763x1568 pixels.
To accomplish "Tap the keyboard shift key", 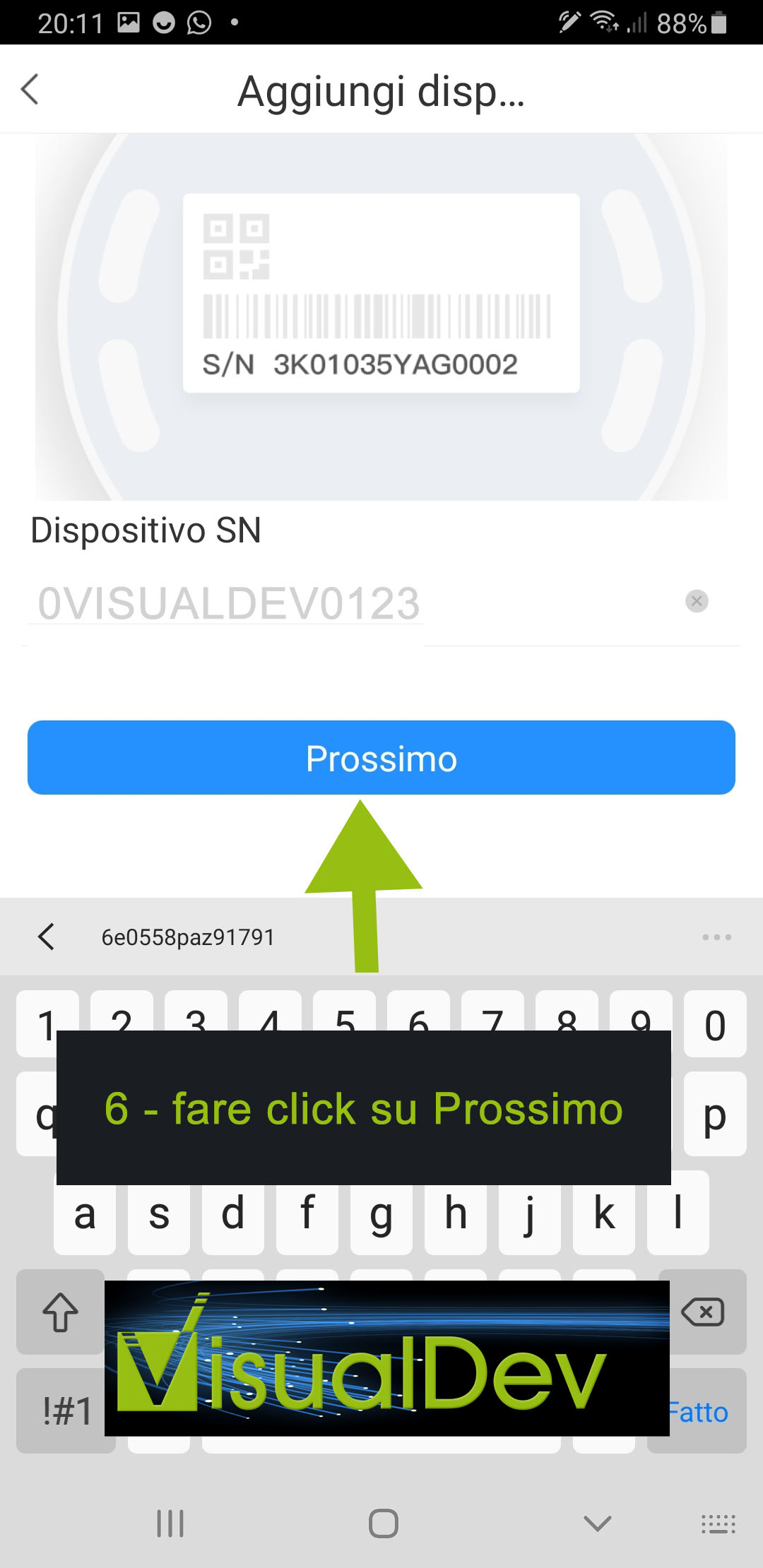I will (x=60, y=1312).
